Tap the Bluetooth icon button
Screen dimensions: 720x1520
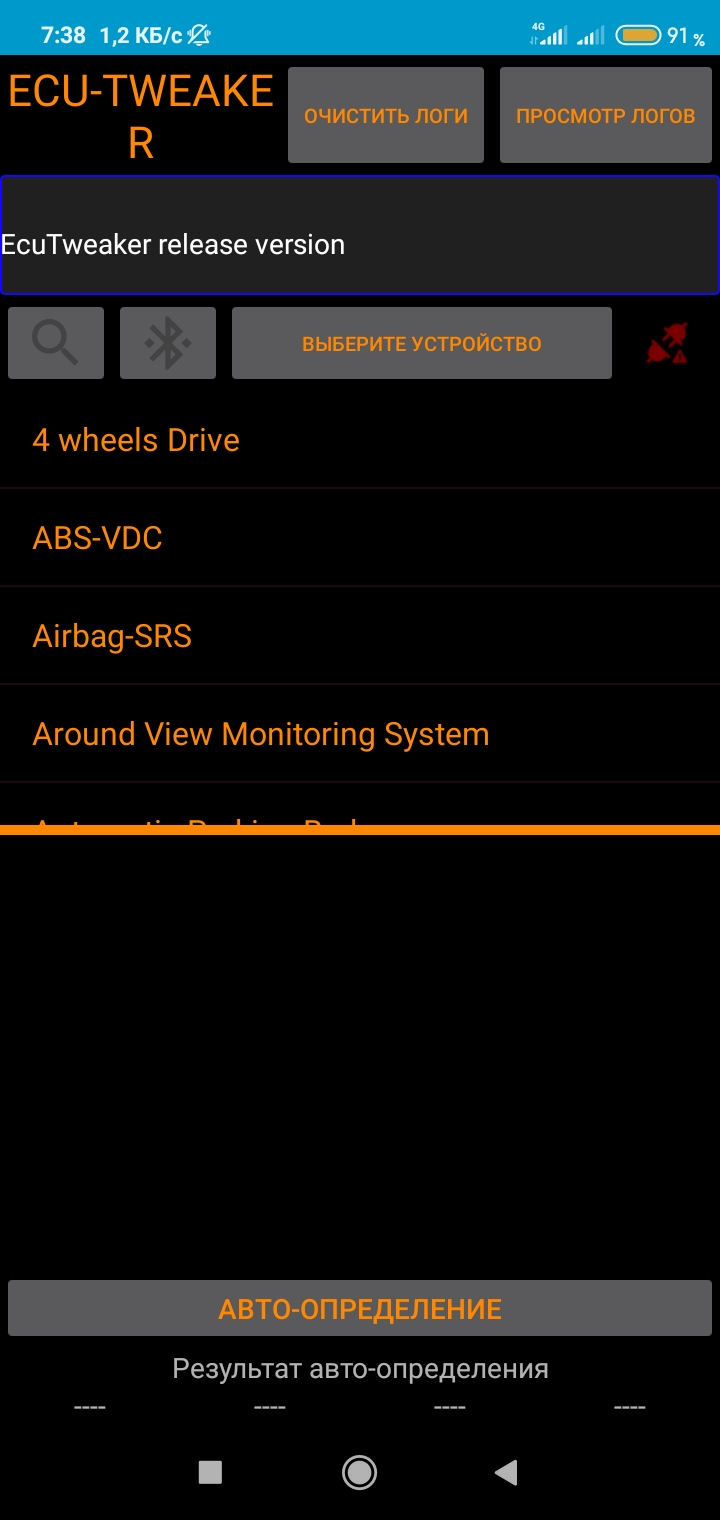[x=168, y=343]
